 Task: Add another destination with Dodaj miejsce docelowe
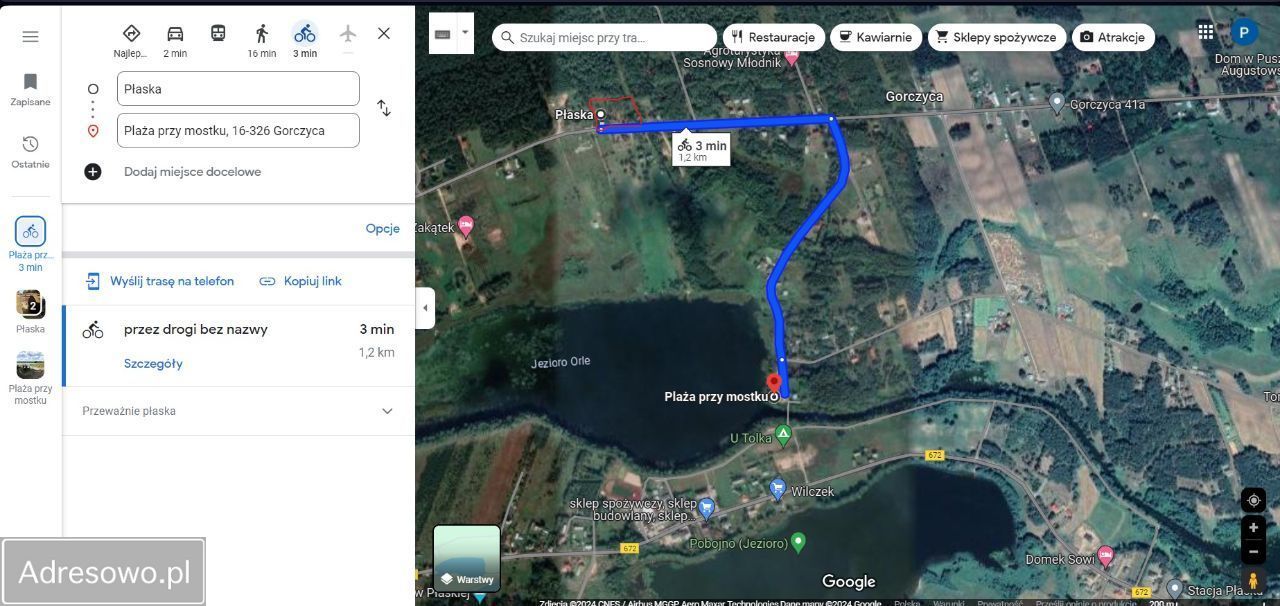[192, 172]
